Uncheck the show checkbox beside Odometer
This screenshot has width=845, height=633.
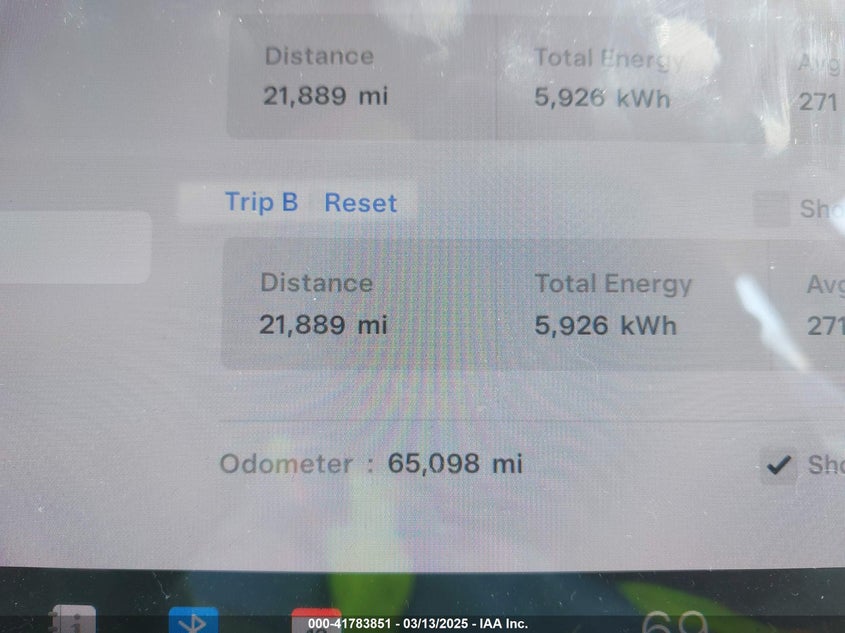click(777, 465)
